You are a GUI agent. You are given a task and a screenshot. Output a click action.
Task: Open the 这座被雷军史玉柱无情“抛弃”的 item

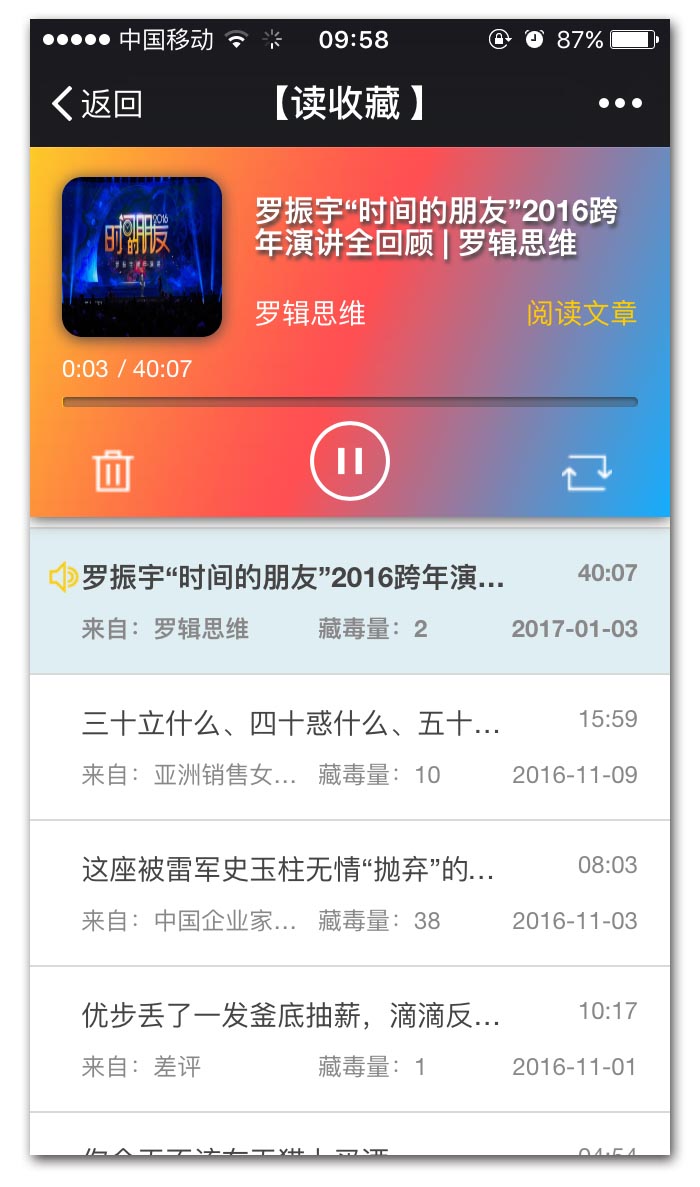(350, 893)
